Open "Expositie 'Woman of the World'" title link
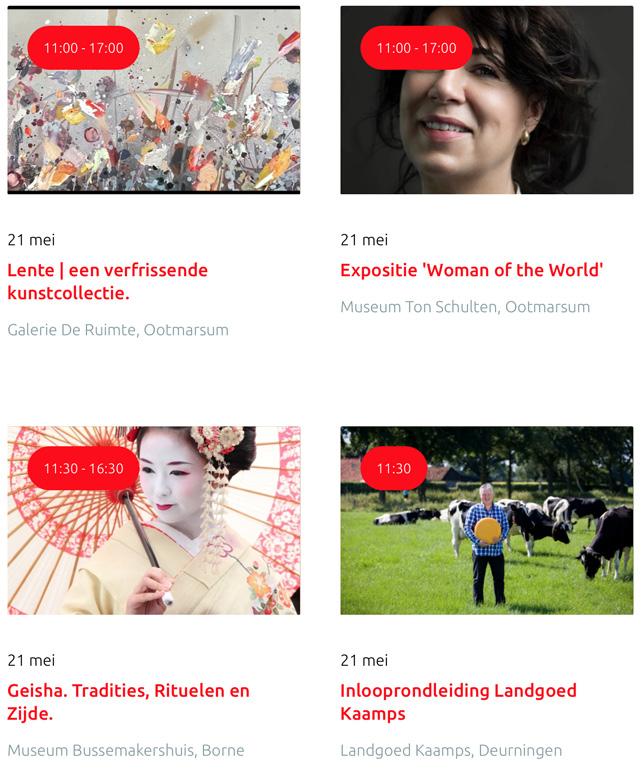642x771 pixels. point(472,270)
